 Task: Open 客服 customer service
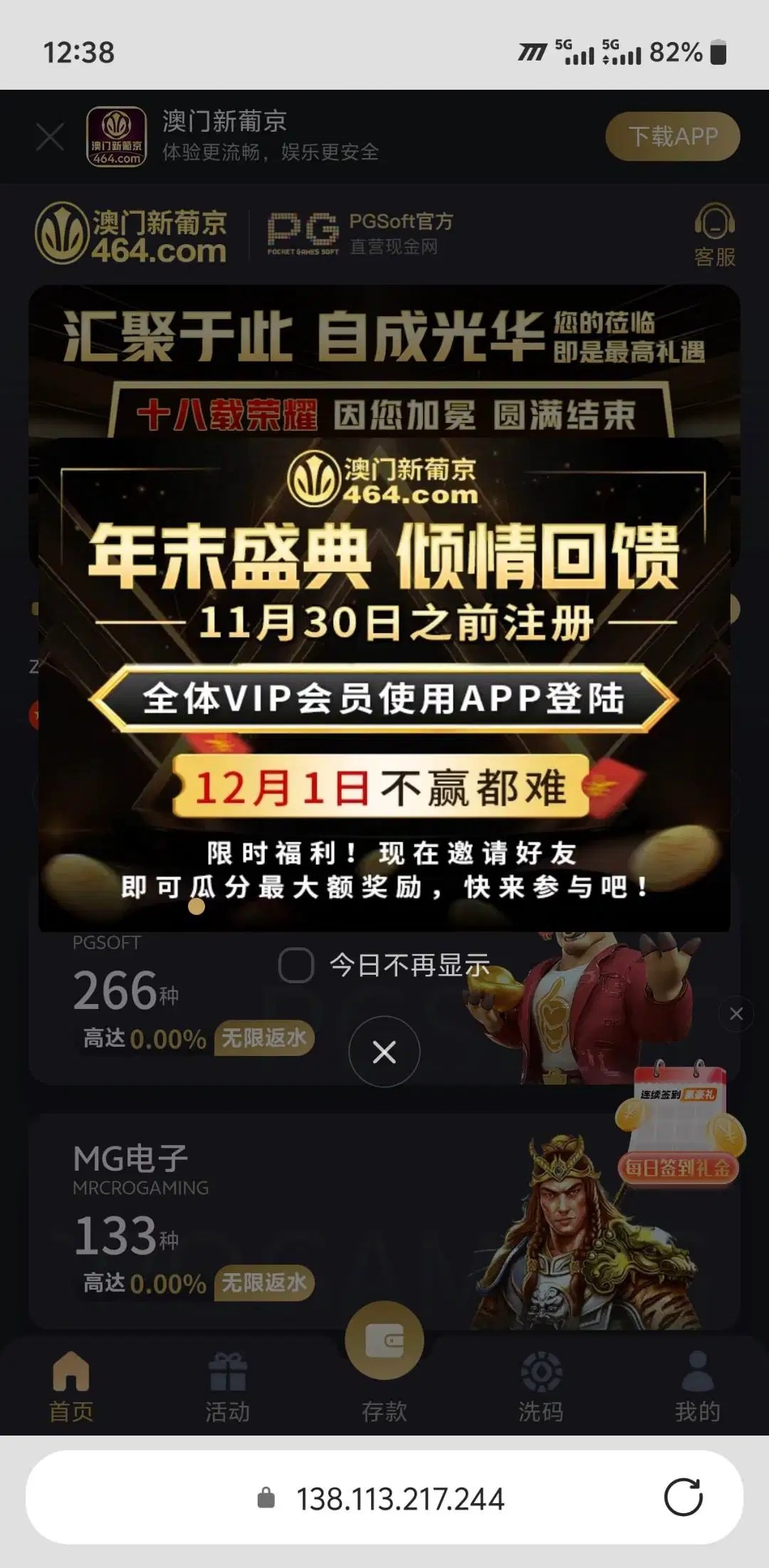(714, 235)
